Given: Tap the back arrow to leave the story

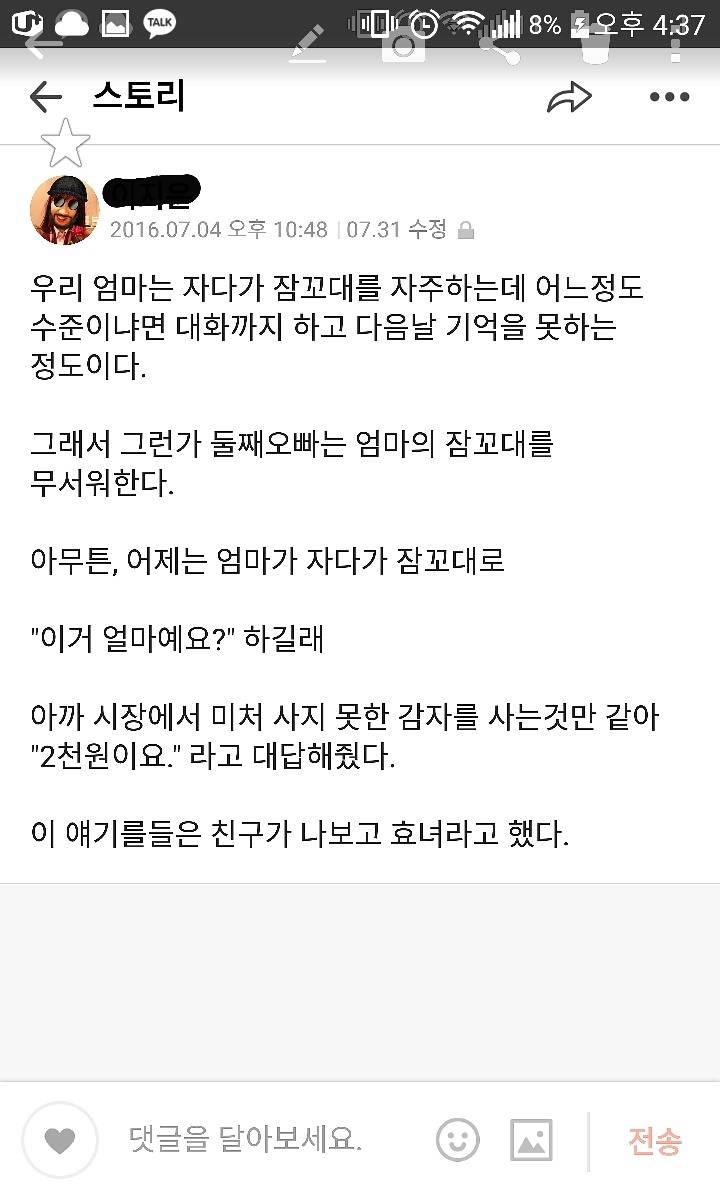Looking at the screenshot, I should click(44, 96).
